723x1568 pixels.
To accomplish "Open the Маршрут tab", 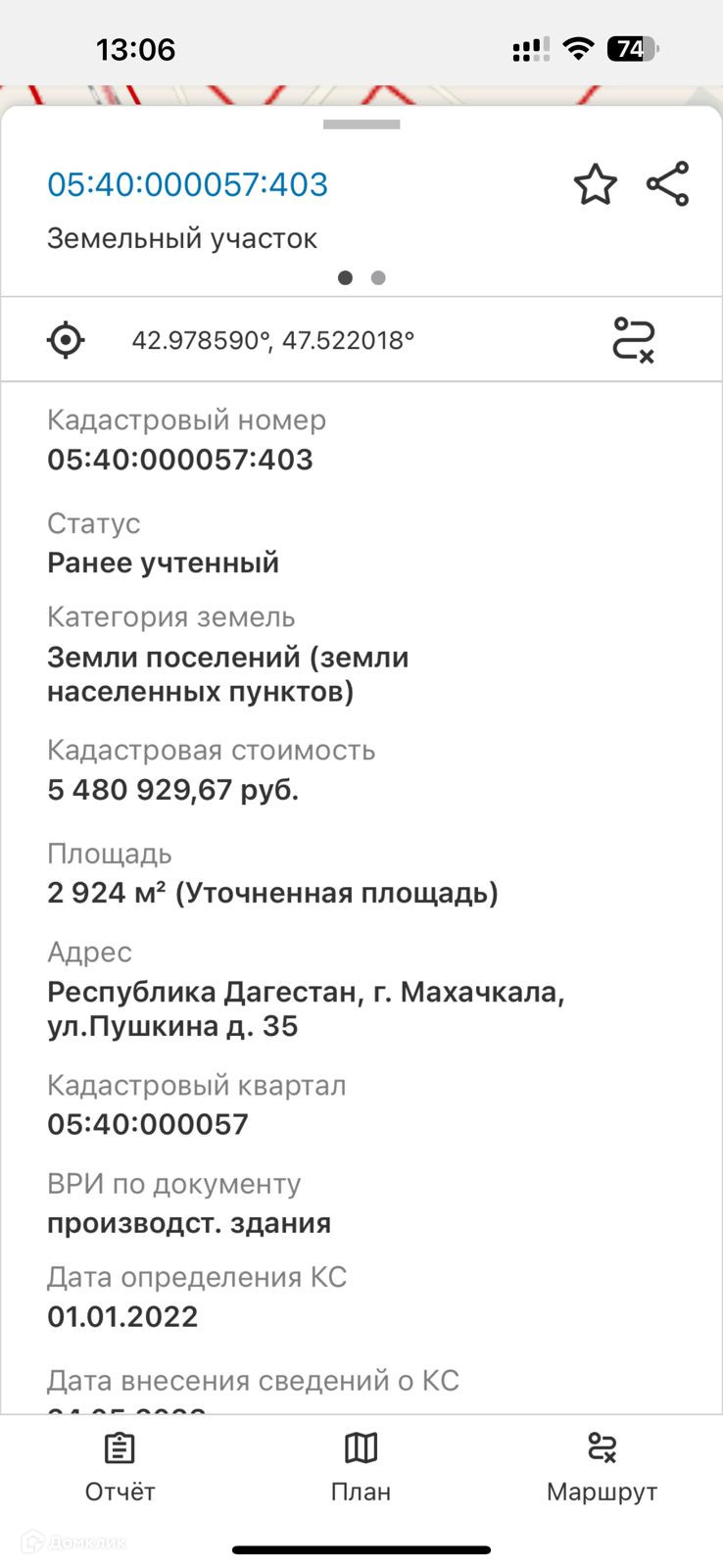I will point(602,1467).
